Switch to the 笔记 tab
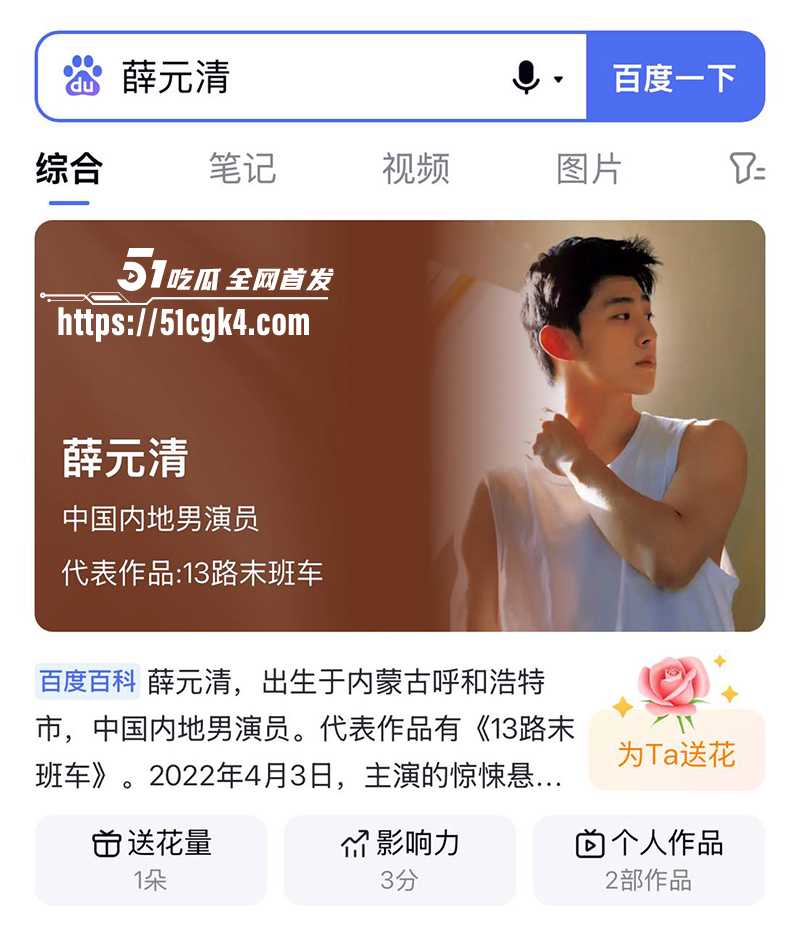The height and width of the screenshot is (928, 800). coord(242,168)
